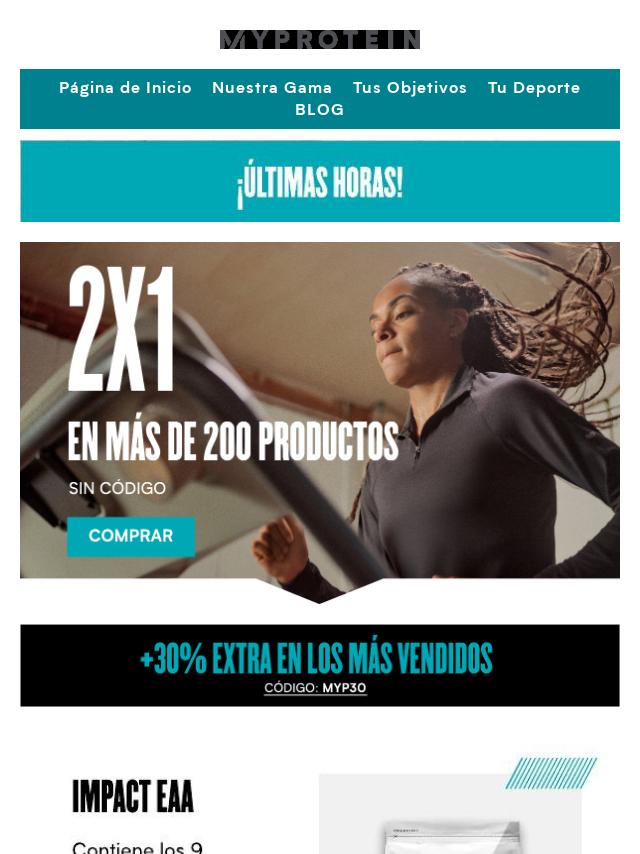Open the +30% extra más vendidos banner
Viewport: 640px width, 854px height.
click(x=320, y=665)
